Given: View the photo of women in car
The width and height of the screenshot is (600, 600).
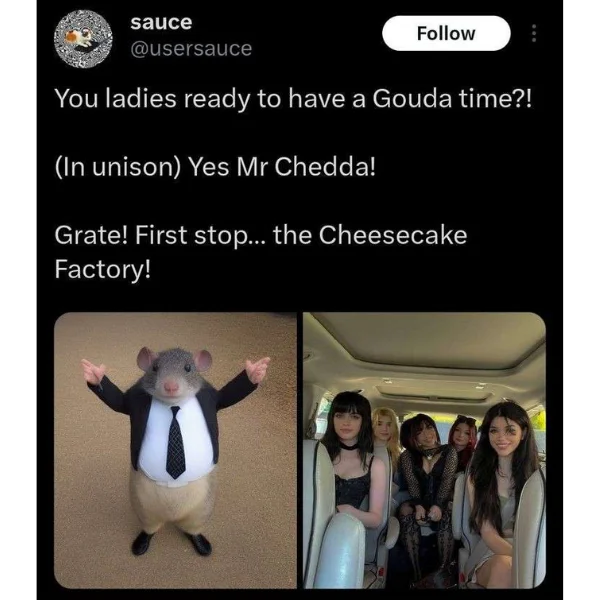Looking at the screenshot, I should [x=424, y=450].
